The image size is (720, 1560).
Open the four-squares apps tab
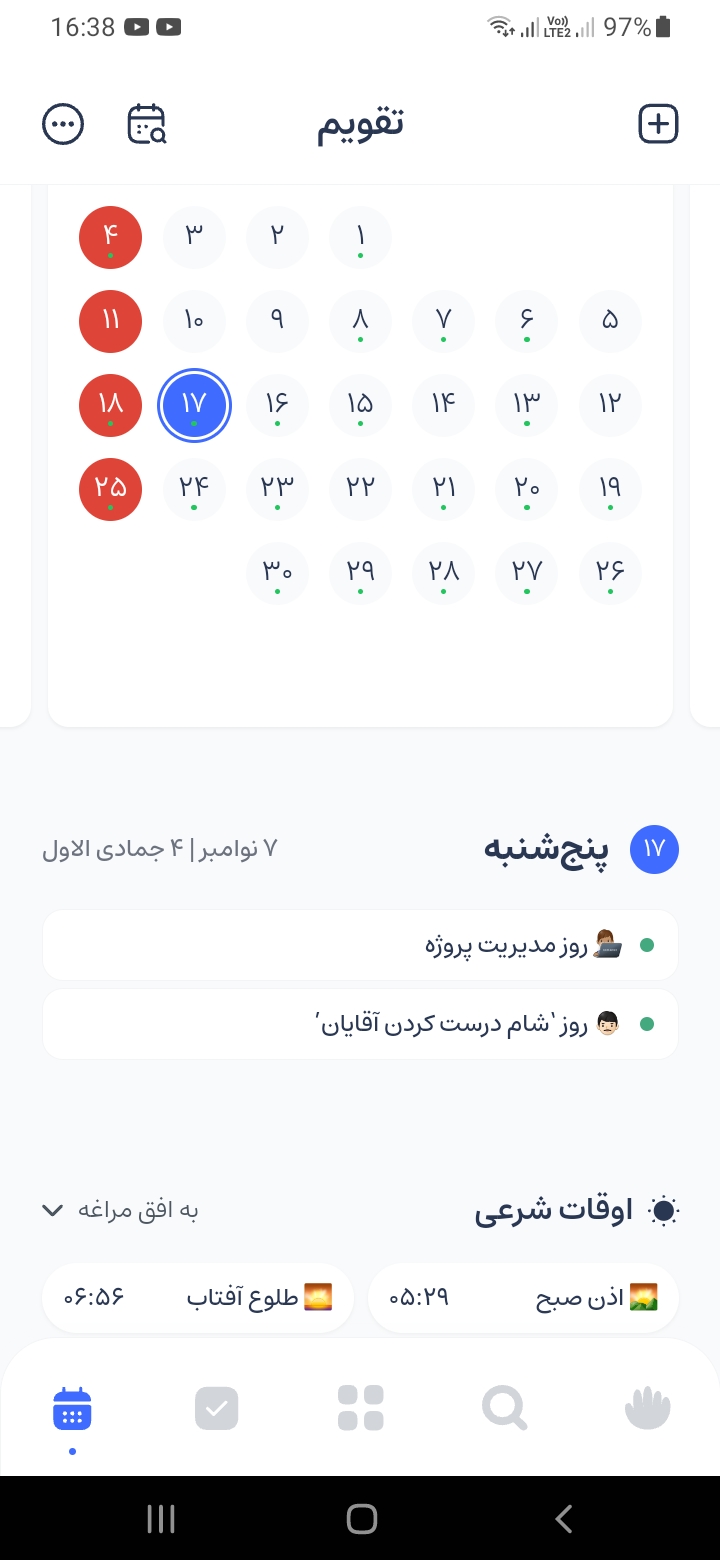361,1408
